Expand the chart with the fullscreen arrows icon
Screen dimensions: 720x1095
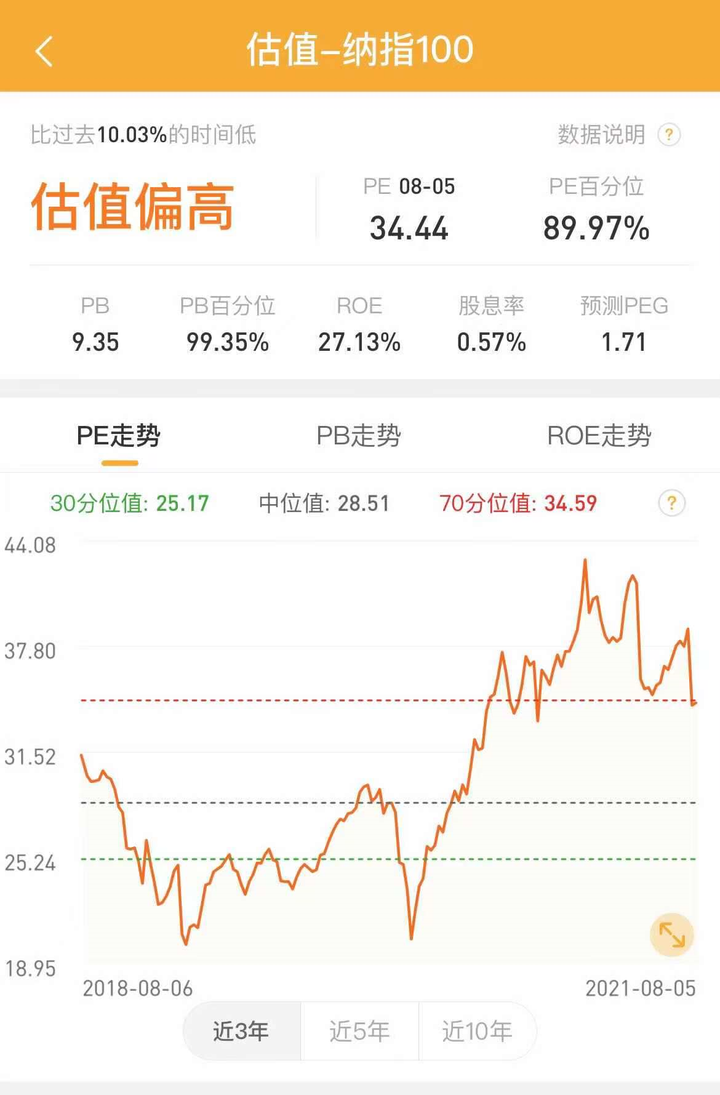click(x=669, y=935)
